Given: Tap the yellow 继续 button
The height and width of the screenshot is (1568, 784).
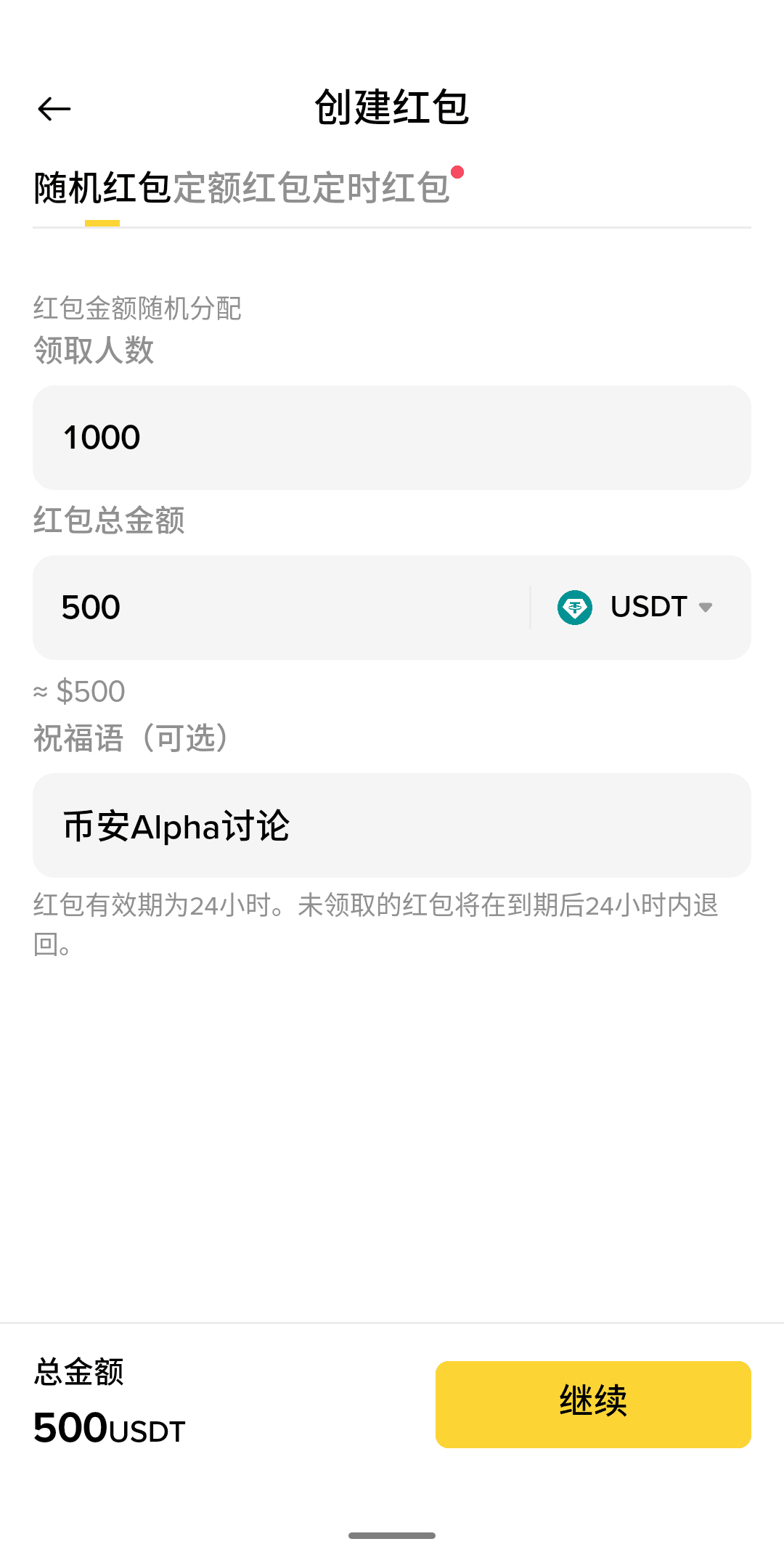Looking at the screenshot, I should 593,1405.
